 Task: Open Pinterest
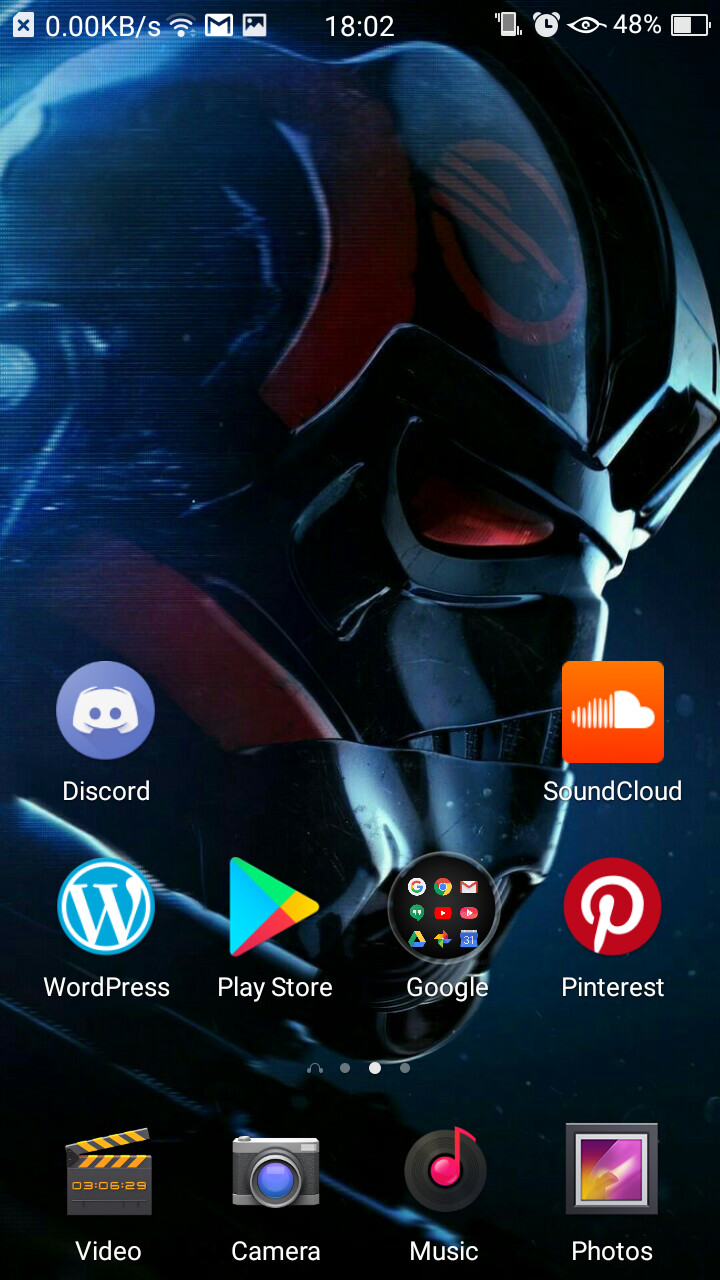click(612, 906)
